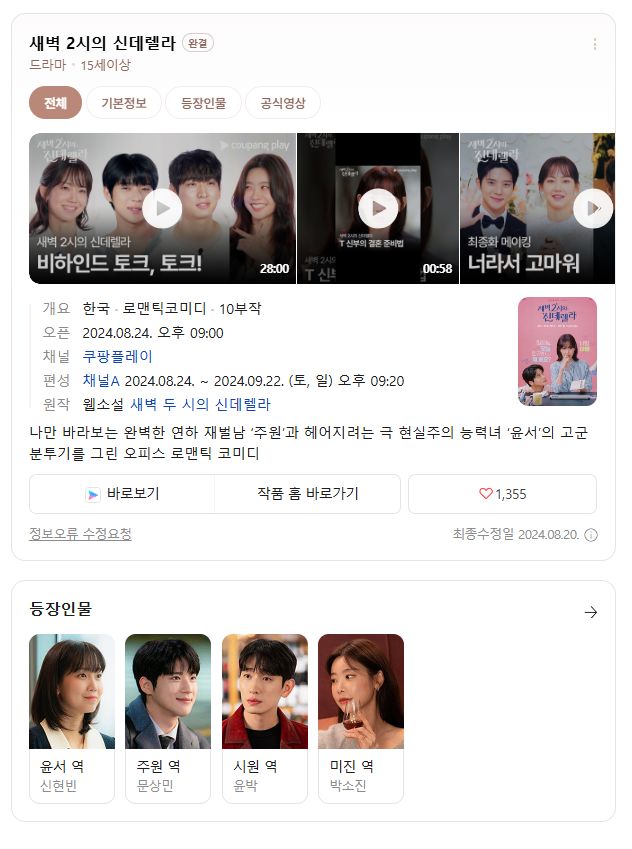The image size is (632, 849).
Task: Switch to the 등장인물 tab
Action: 203,103
